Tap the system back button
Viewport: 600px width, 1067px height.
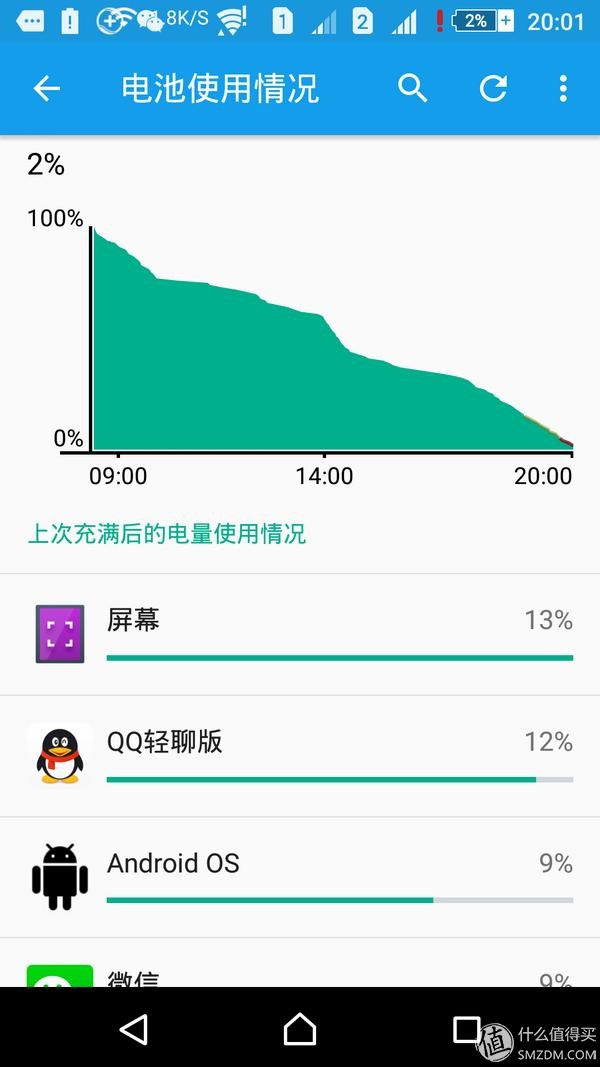pos(134,1028)
